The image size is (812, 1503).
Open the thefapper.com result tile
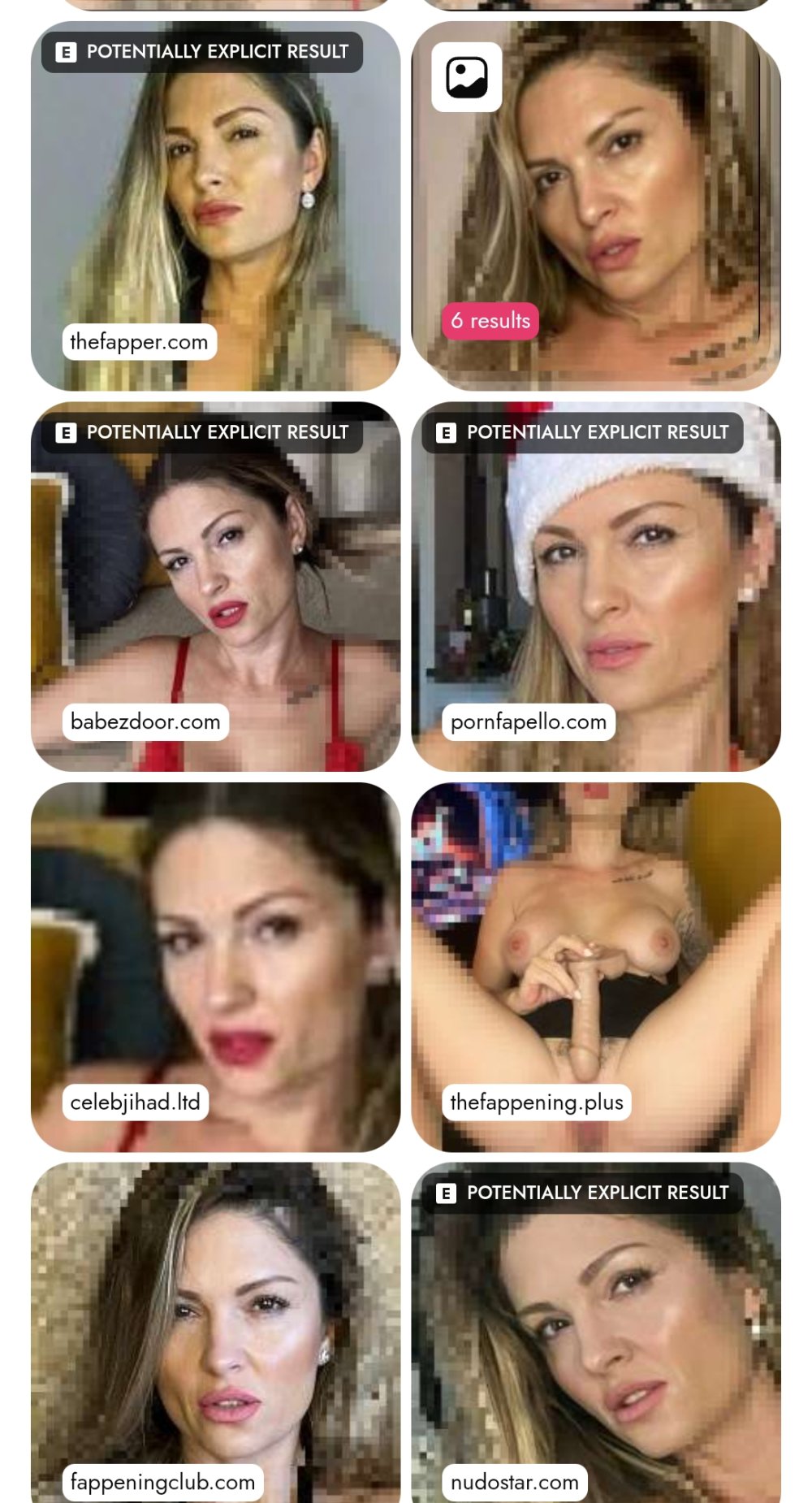[x=215, y=206]
